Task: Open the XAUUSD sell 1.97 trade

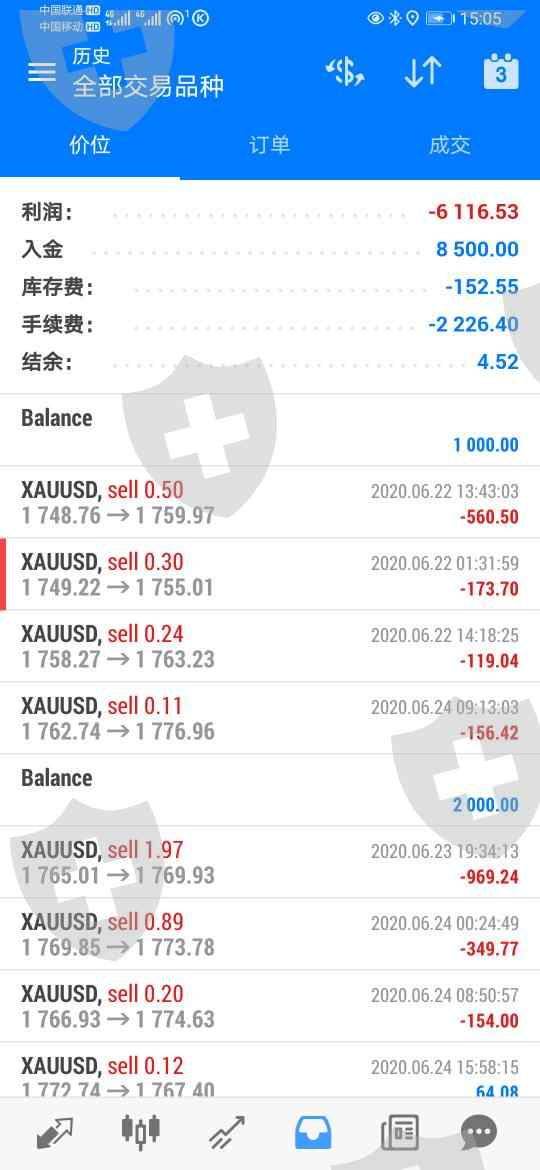Action: click(x=270, y=862)
